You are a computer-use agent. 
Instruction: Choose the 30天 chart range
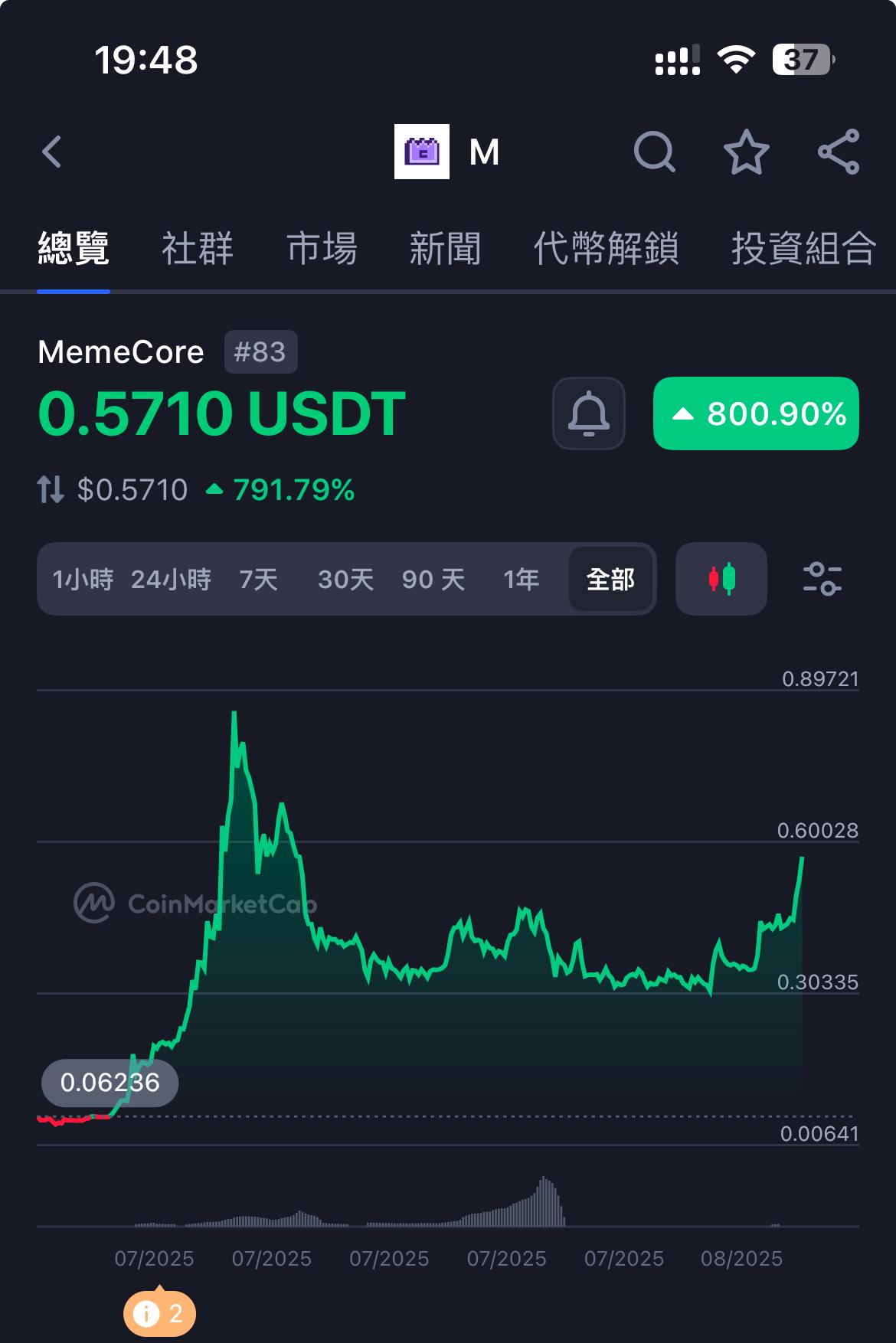coord(345,580)
